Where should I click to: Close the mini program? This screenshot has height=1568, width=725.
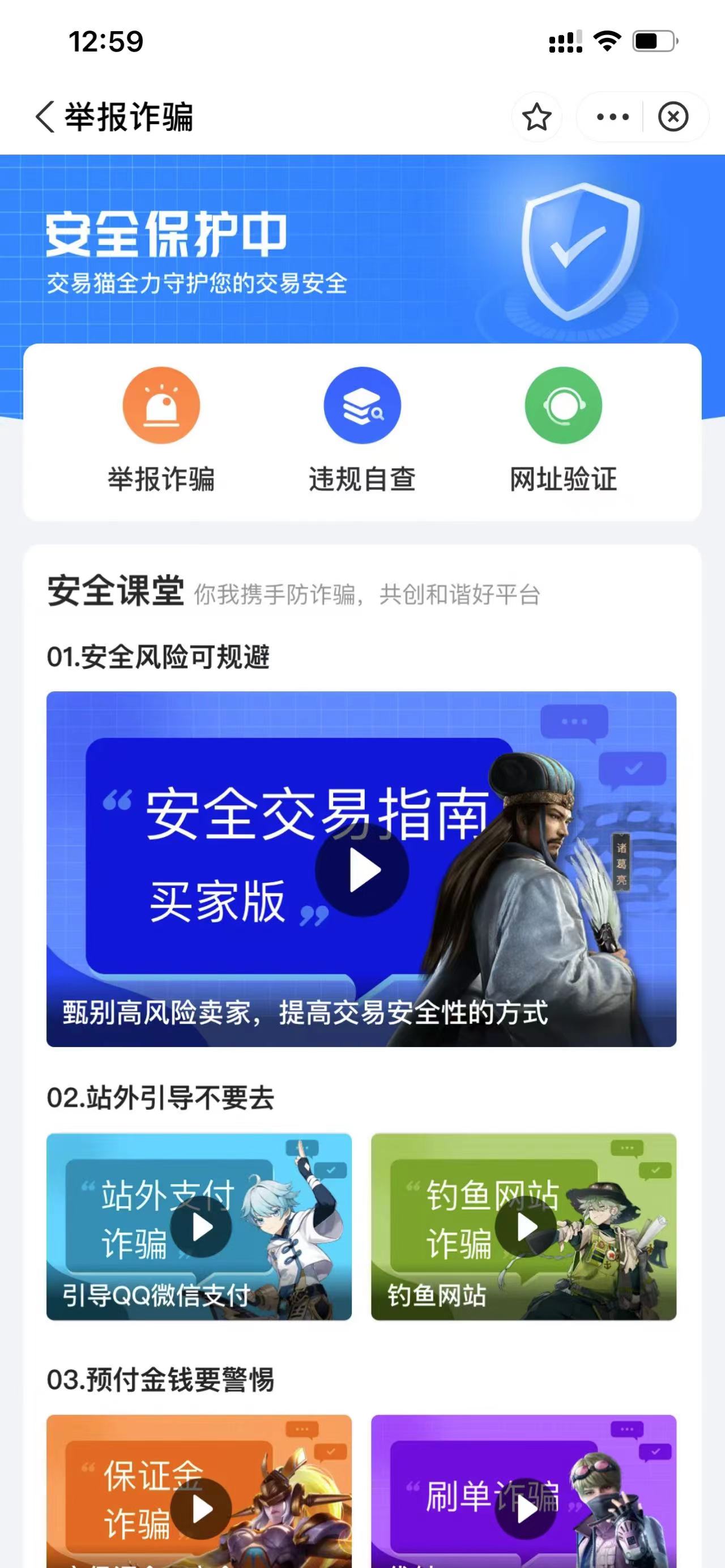coord(673,117)
